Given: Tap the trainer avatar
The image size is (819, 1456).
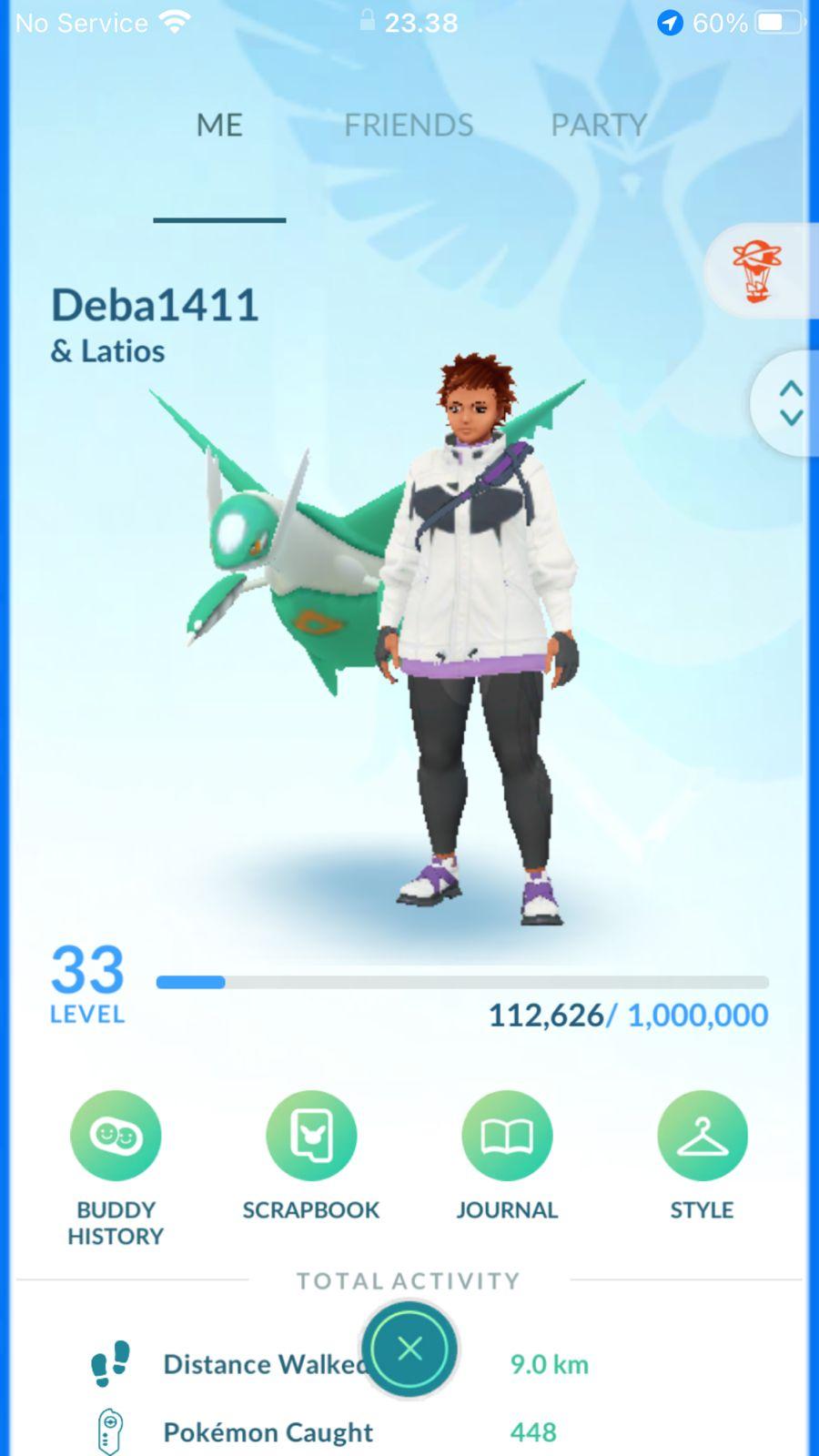Looking at the screenshot, I should [478, 637].
